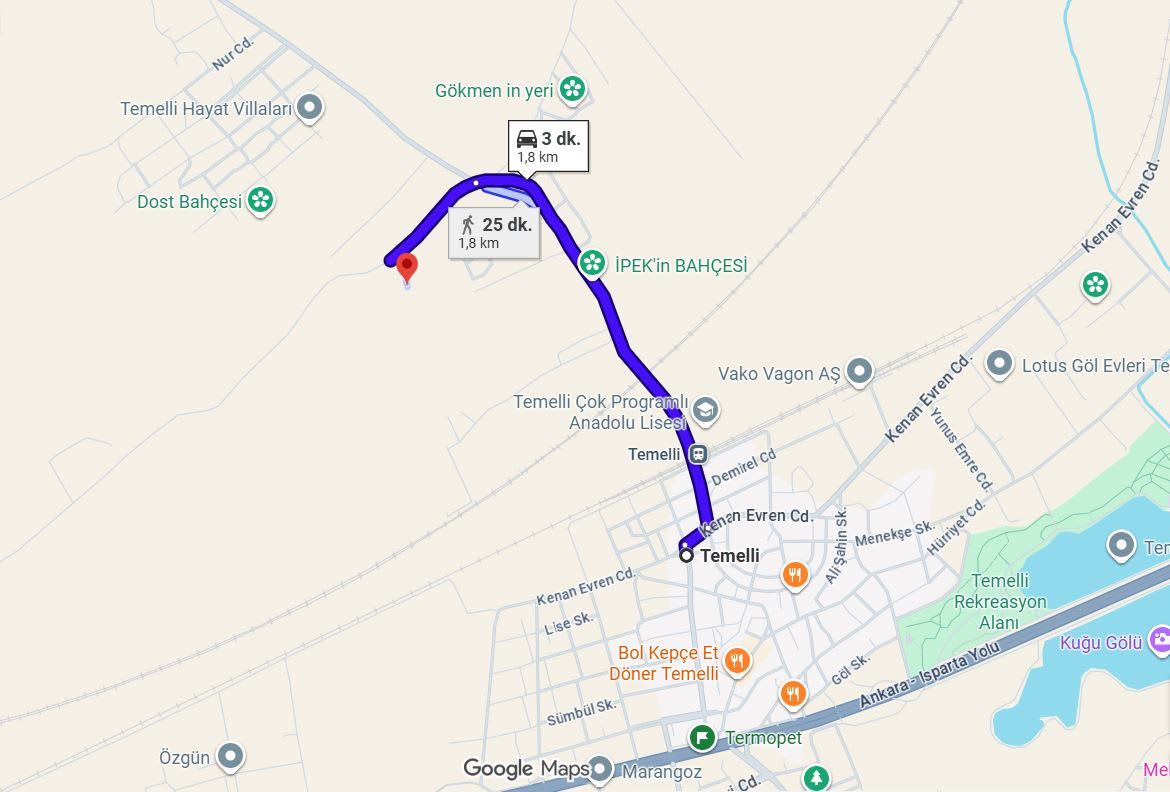Image resolution: width=1170 pixels, height=792 pixels.
Task: View Temelli Çok Programlı Anadolu Lisesi
Action: (x=705, y=410)
